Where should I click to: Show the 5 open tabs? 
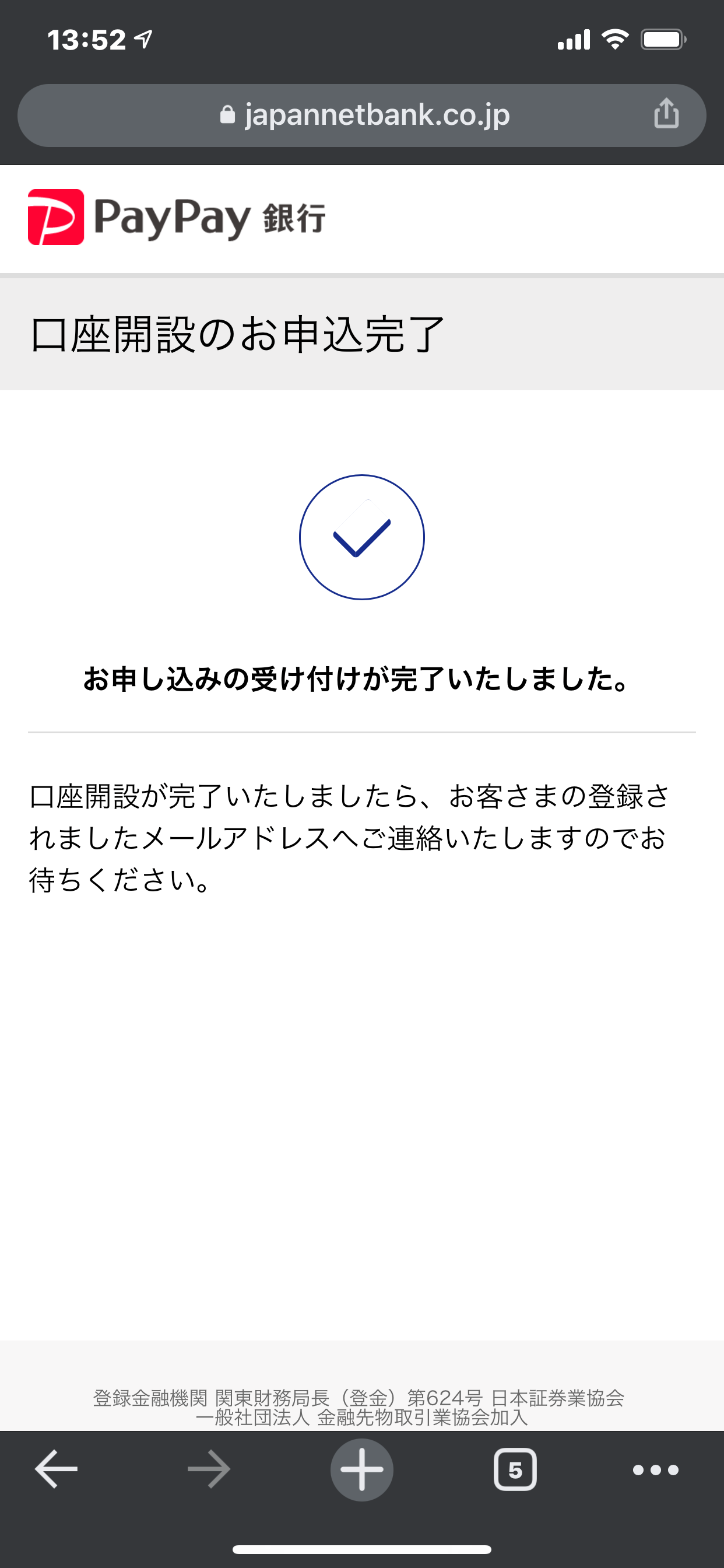click(515, 1469)
